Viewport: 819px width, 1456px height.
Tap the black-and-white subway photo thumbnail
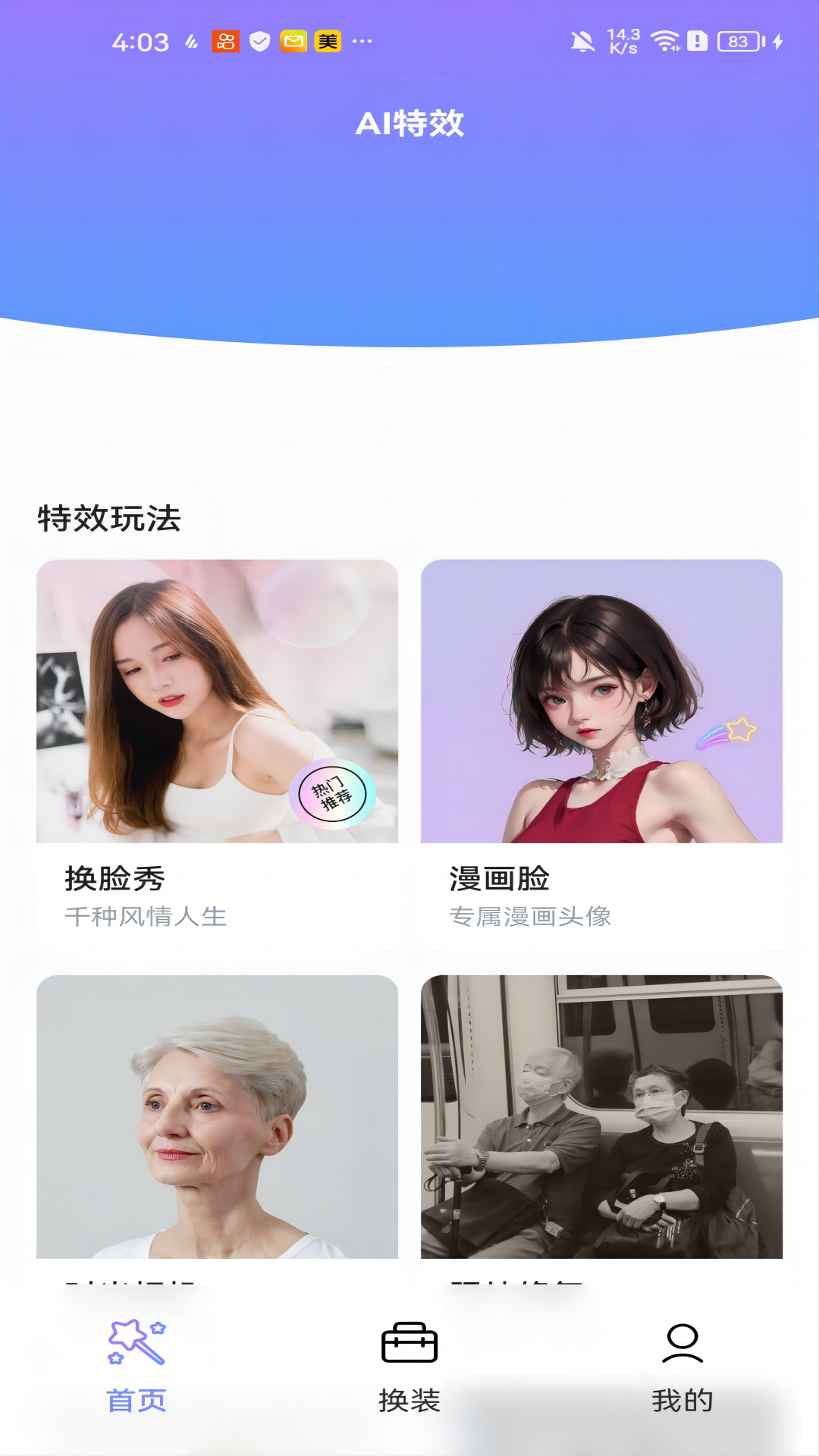[x=599, y=1115]
